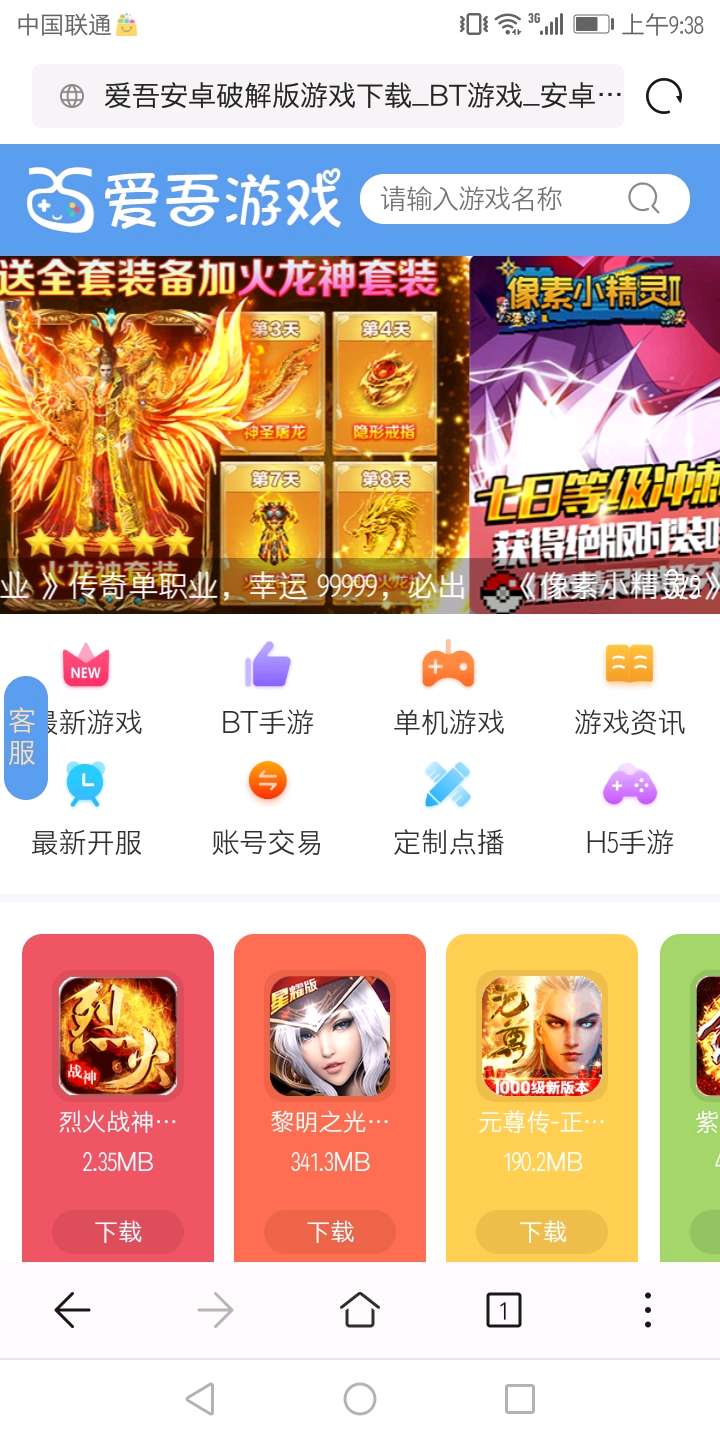Image resolution: width=720 pixels, height=1440 pixels.
Task: Open the browser overflow menu
Action: point(648,1309)
